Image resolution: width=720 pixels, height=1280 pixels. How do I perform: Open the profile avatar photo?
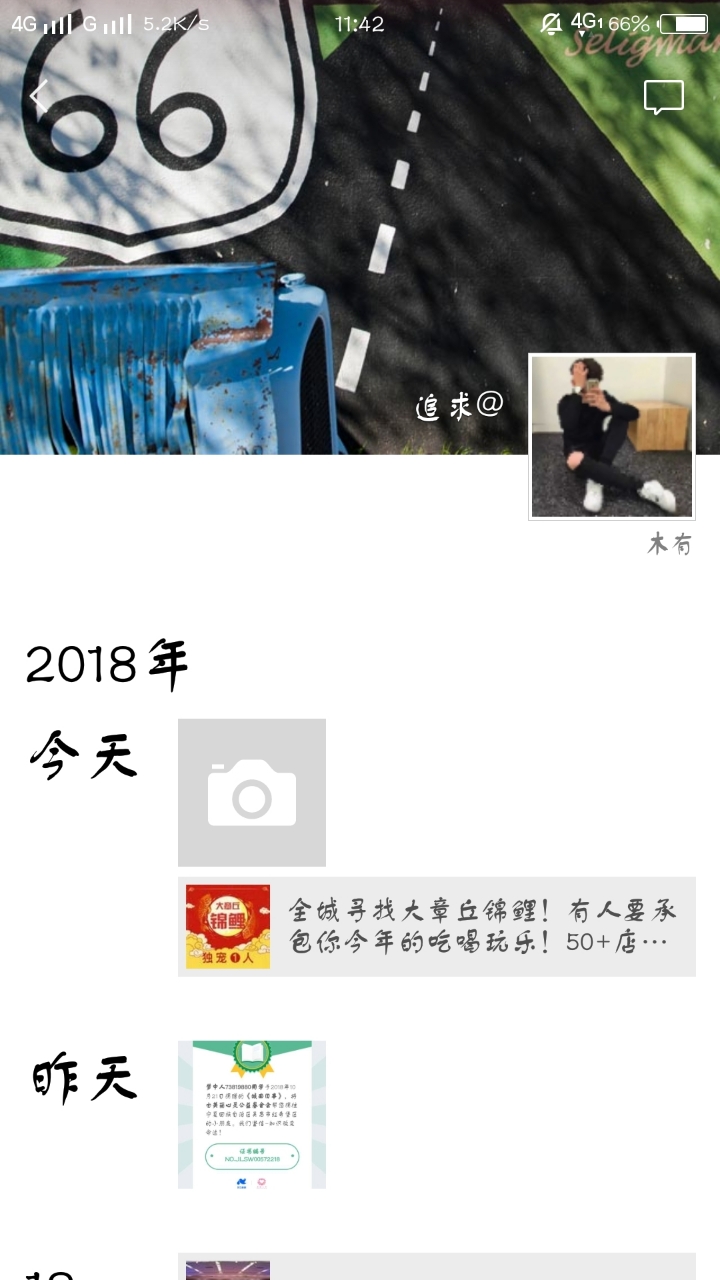coord(612,437)
